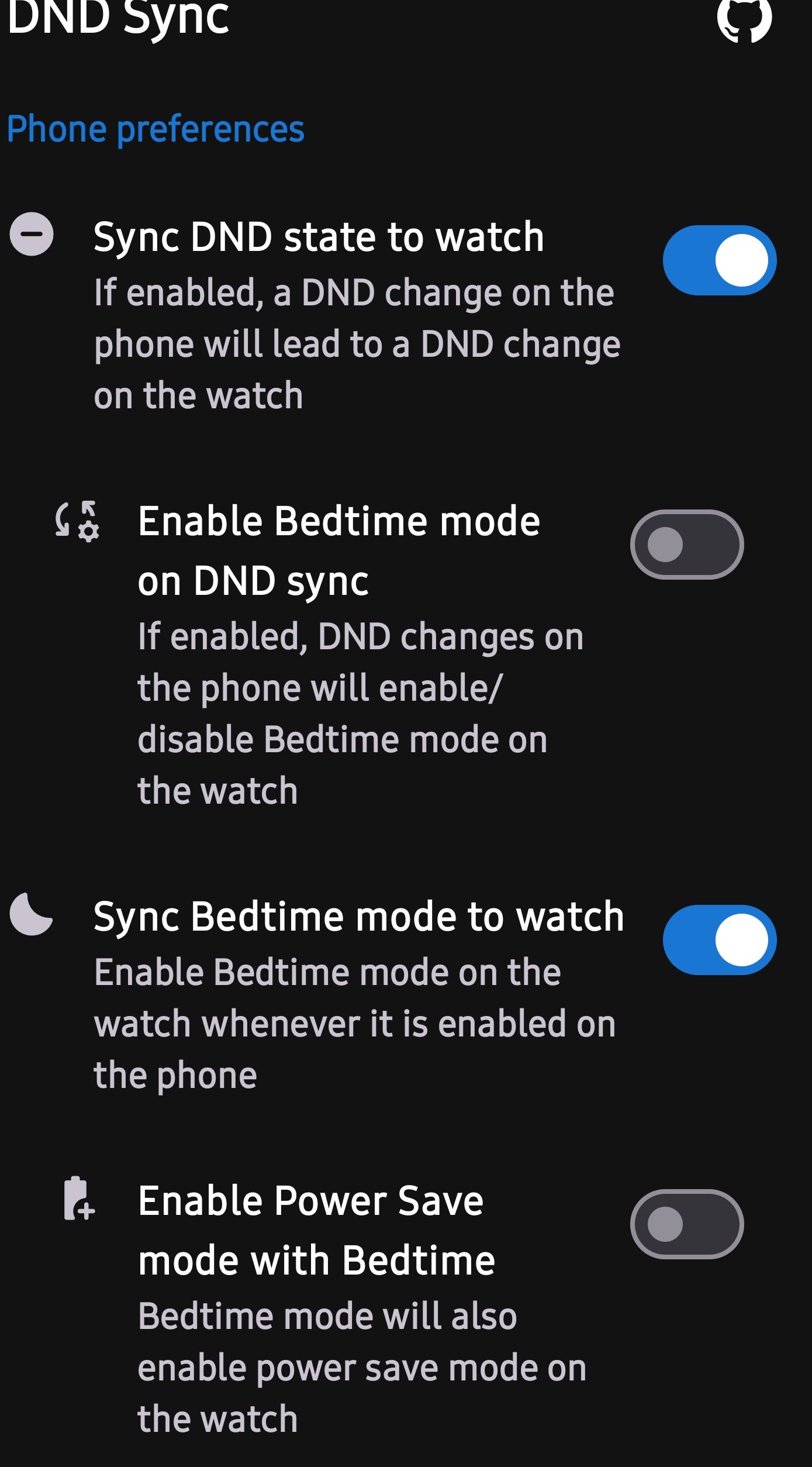
Task: Enable Bedtime mode on DND sync
Action: (686, 545)
